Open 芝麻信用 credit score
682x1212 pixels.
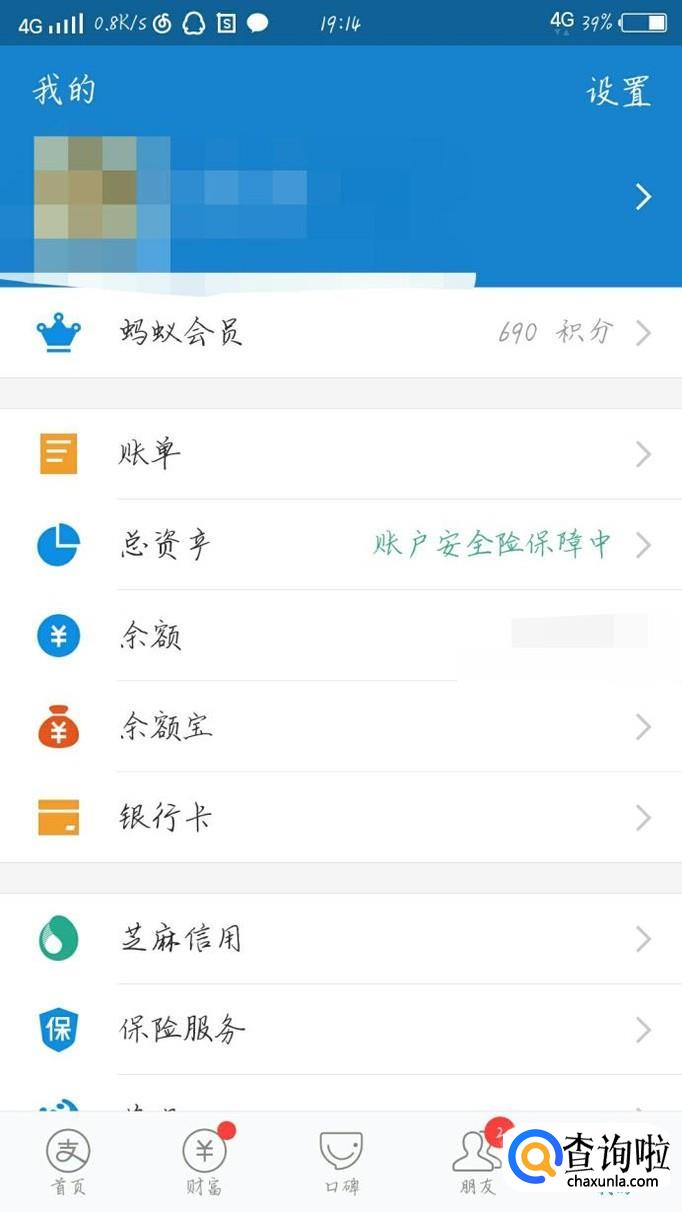(340, 939)
